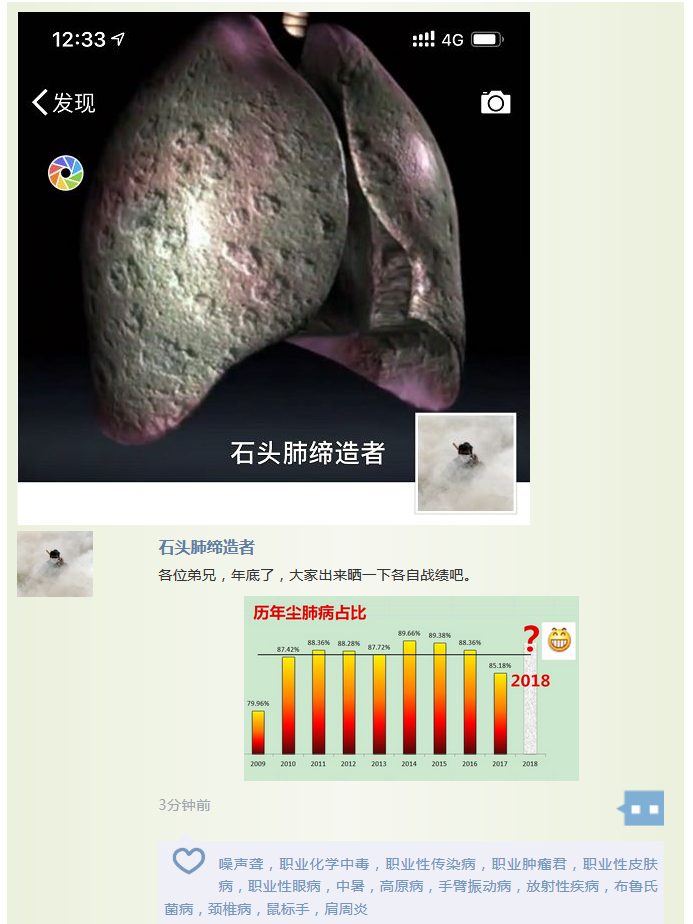View the 历年尘肺病占比 chart image
This screenshot has height=924, width=693.
click(411, 688)
